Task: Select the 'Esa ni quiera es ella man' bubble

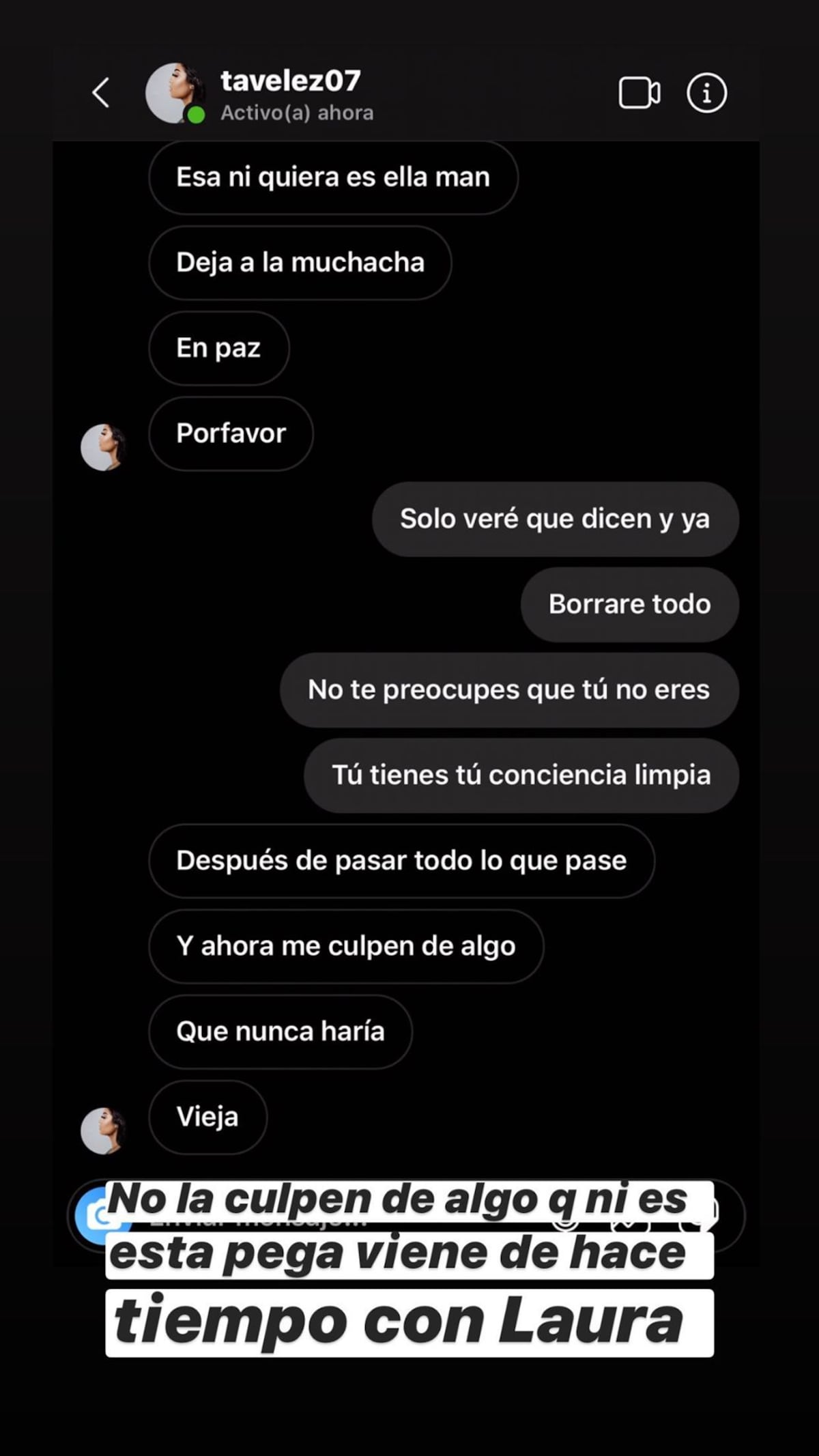Action: (x=332, y=177)
